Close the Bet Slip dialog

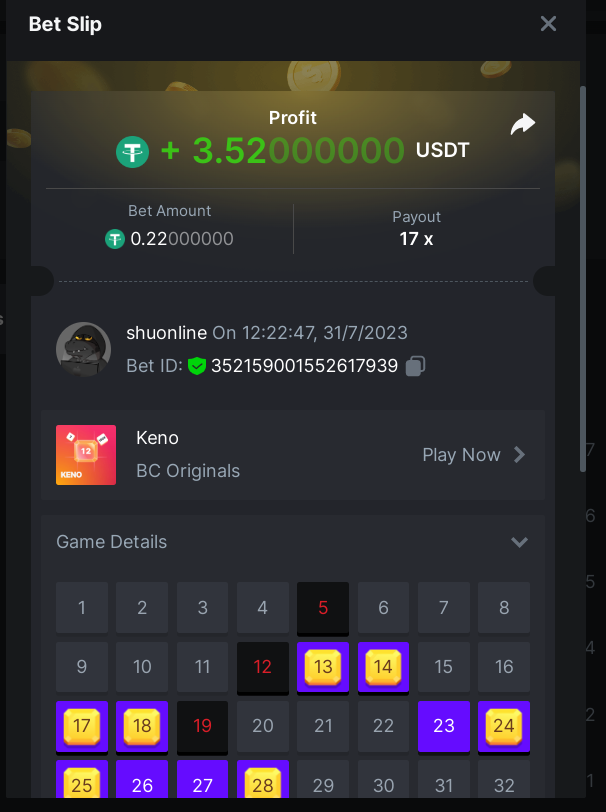pos(548,24)
